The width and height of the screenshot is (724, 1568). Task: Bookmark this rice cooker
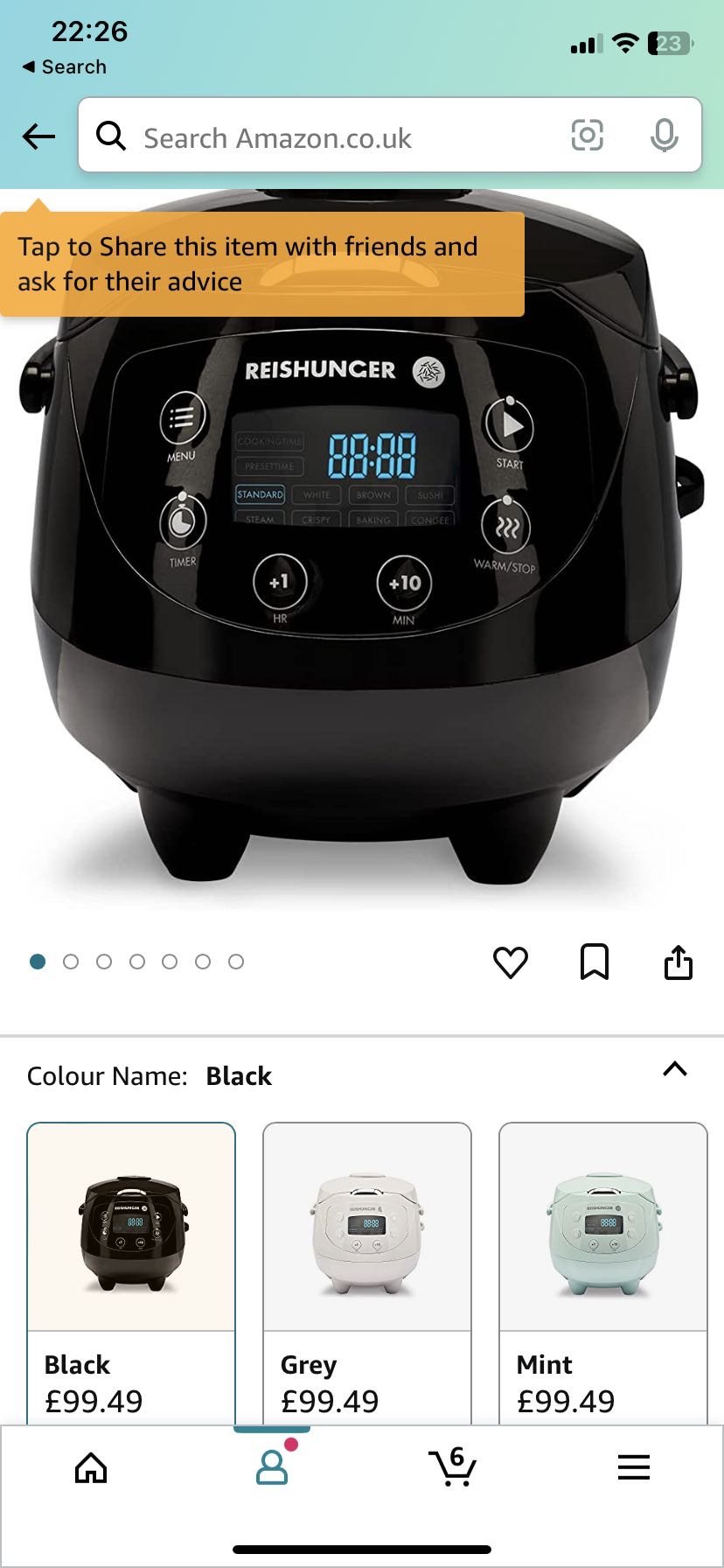(595, 962)
